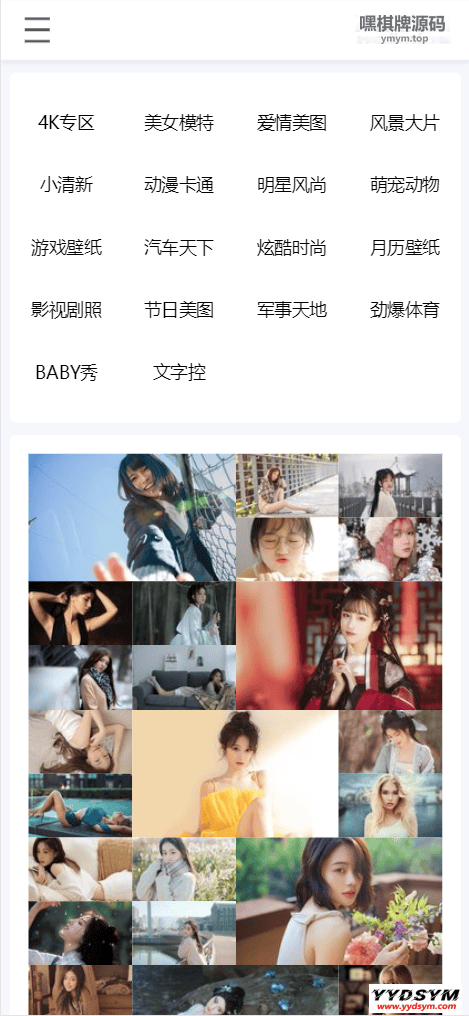Go to the 汽车天下 category

click(179, 248)
